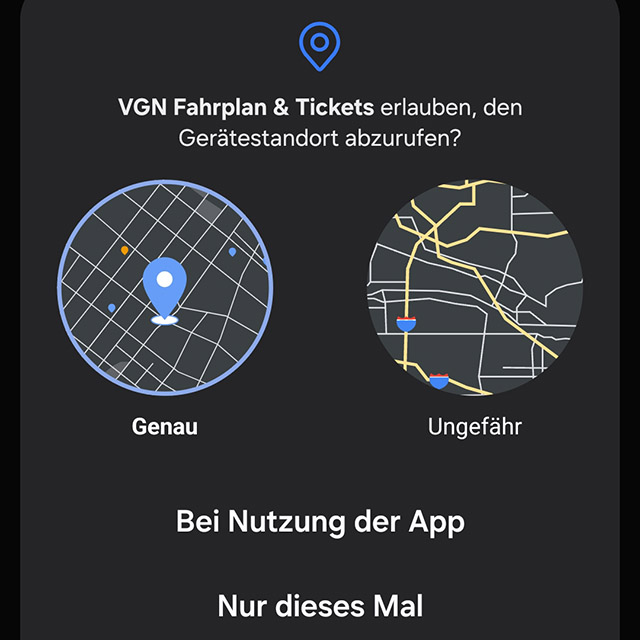Grant location access Nur dieses Mal
The image size is (640, 640).
click(x=320, y=606)
